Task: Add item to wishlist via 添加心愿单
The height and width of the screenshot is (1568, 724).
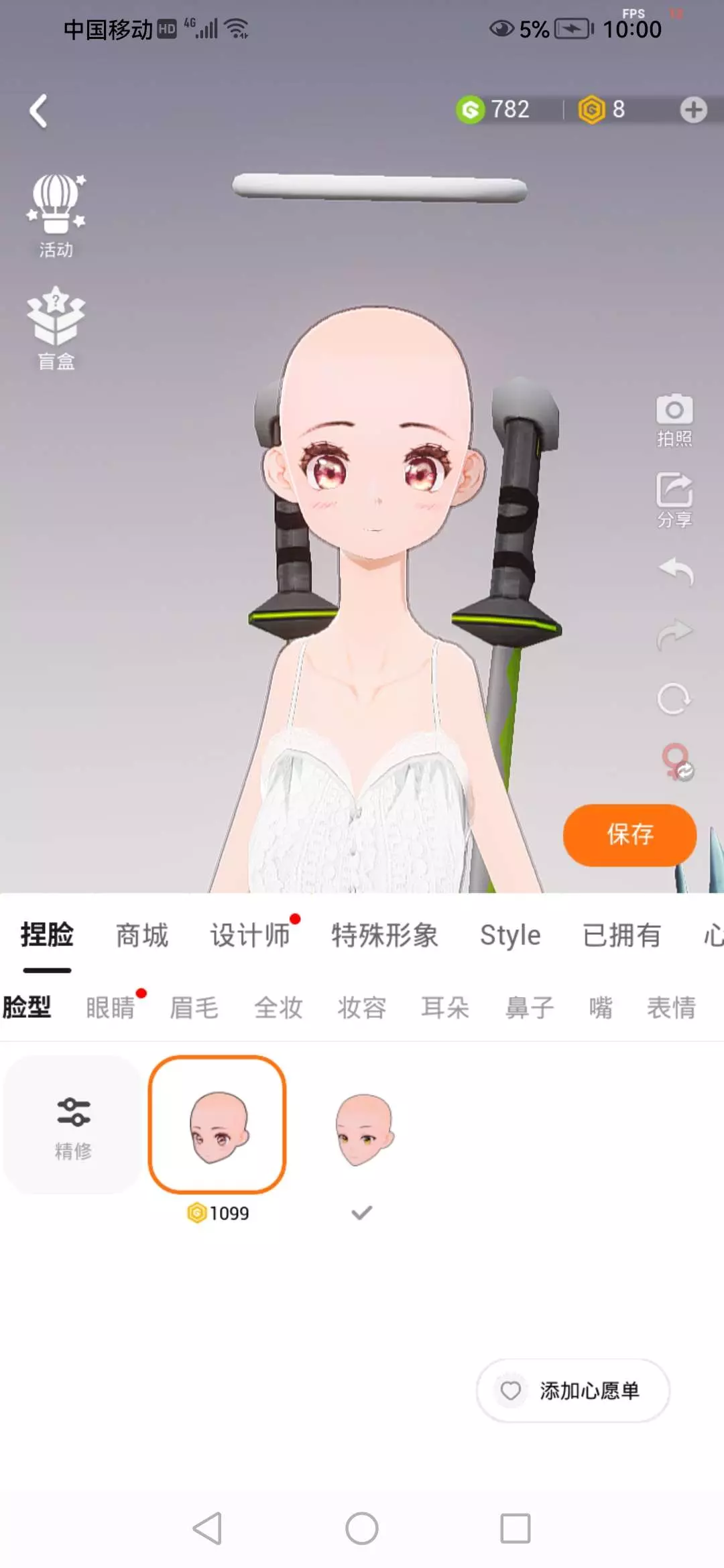Action: click(573, 1390)
